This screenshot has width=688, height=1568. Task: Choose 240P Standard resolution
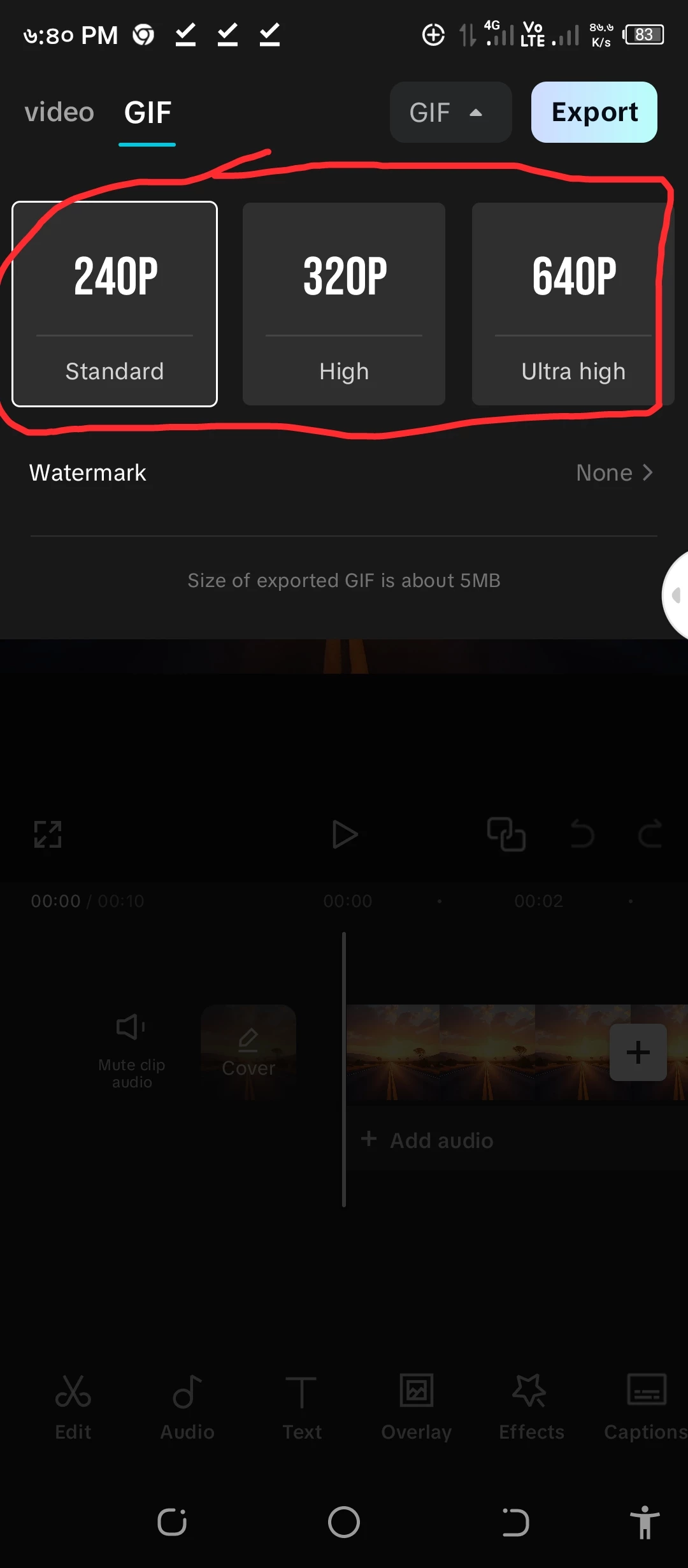click(115, 304)
